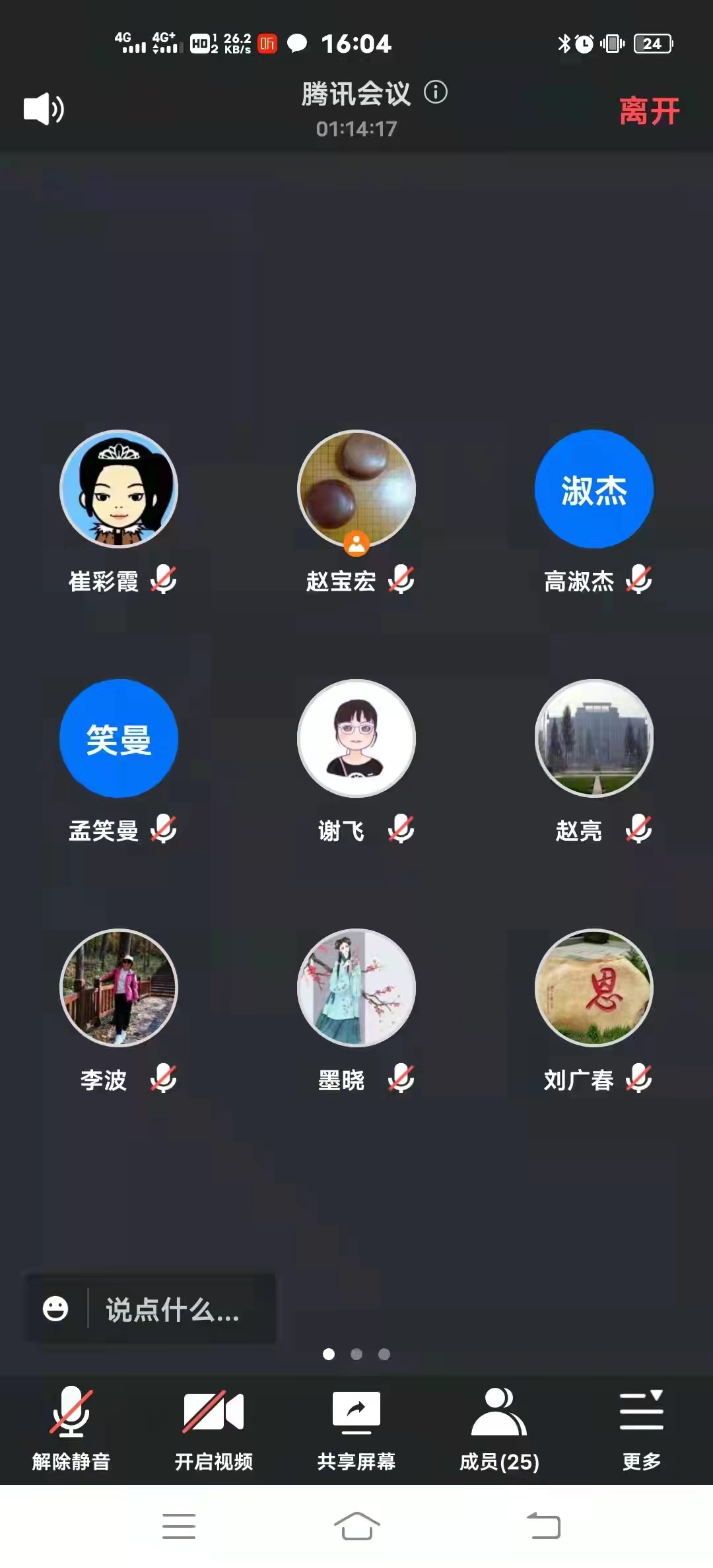
Task: Toggle 孟笑曼's mute status icon
Action: click(162, 830)
